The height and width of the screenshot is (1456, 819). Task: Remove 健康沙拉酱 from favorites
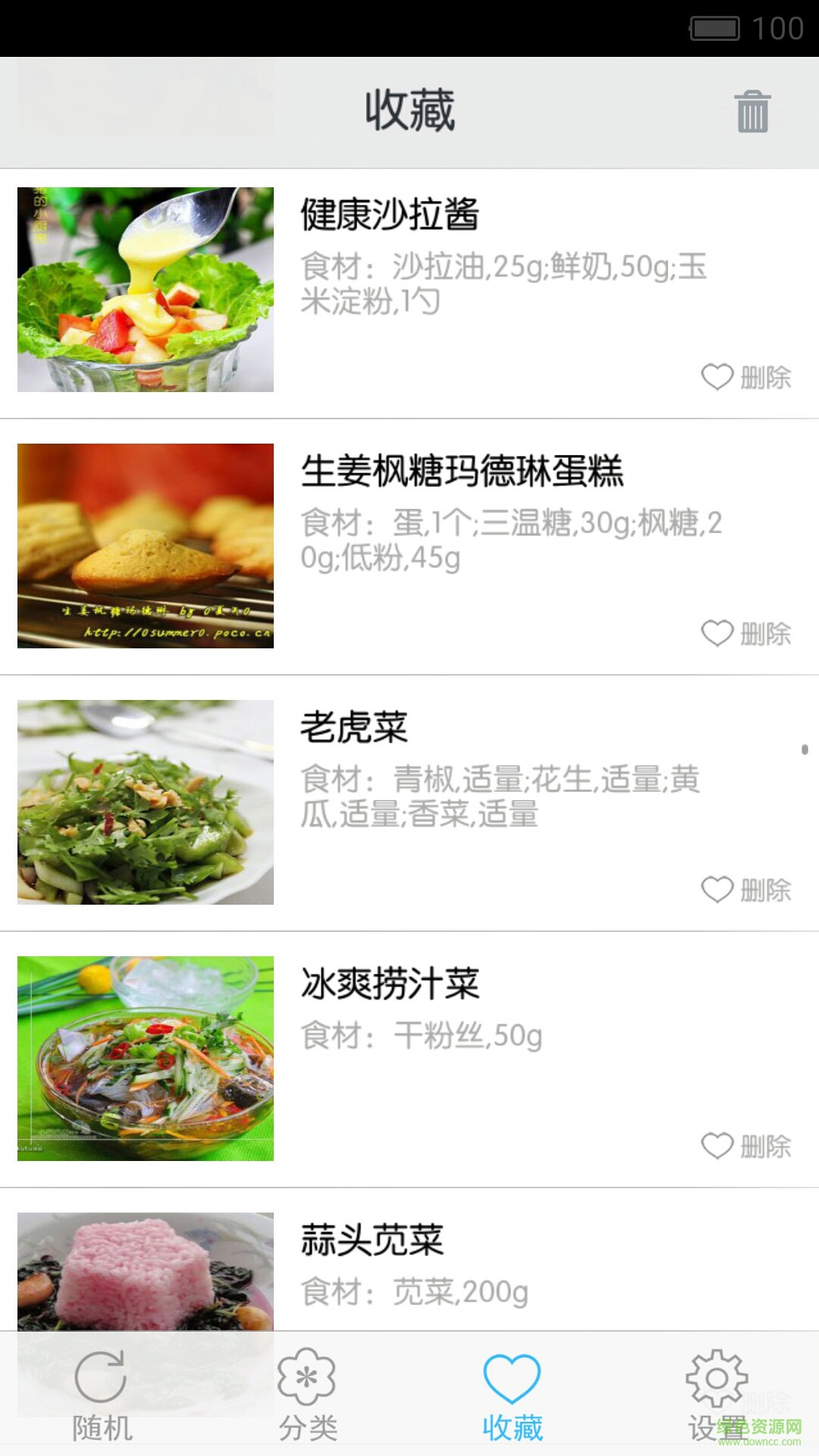(747, 377)
